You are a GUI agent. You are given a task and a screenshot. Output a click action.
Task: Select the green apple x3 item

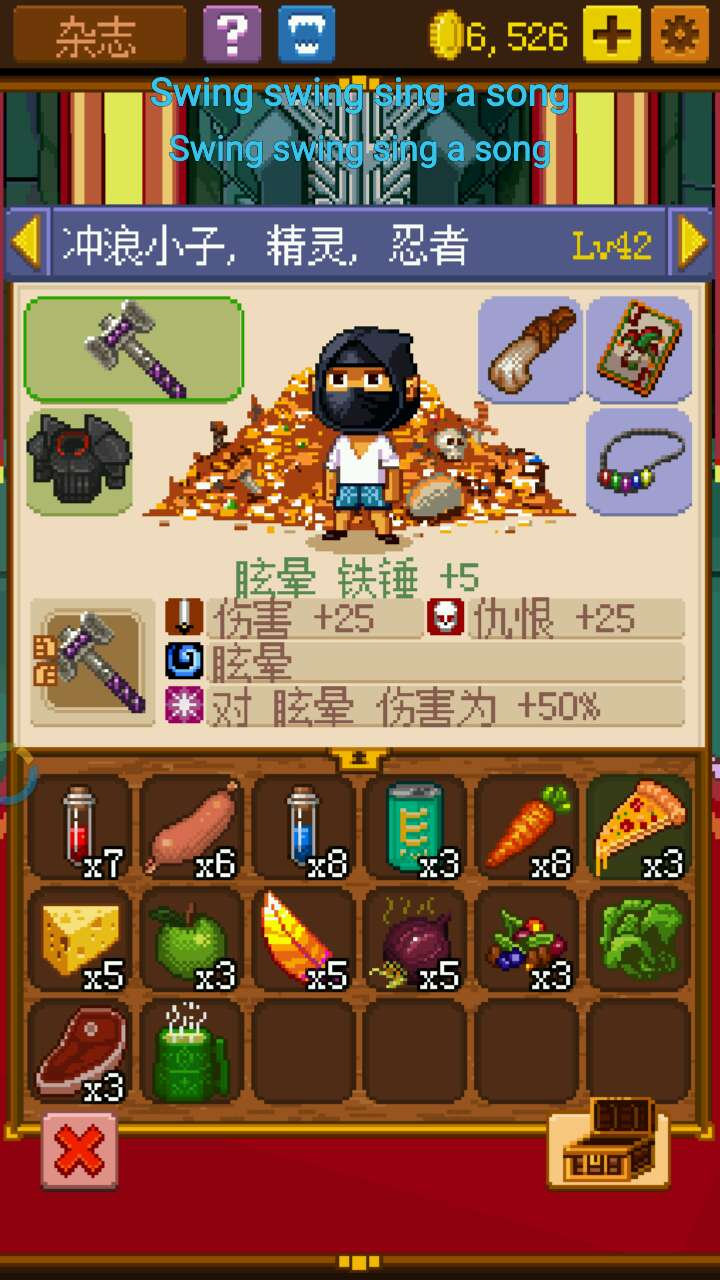pos(192,938)
